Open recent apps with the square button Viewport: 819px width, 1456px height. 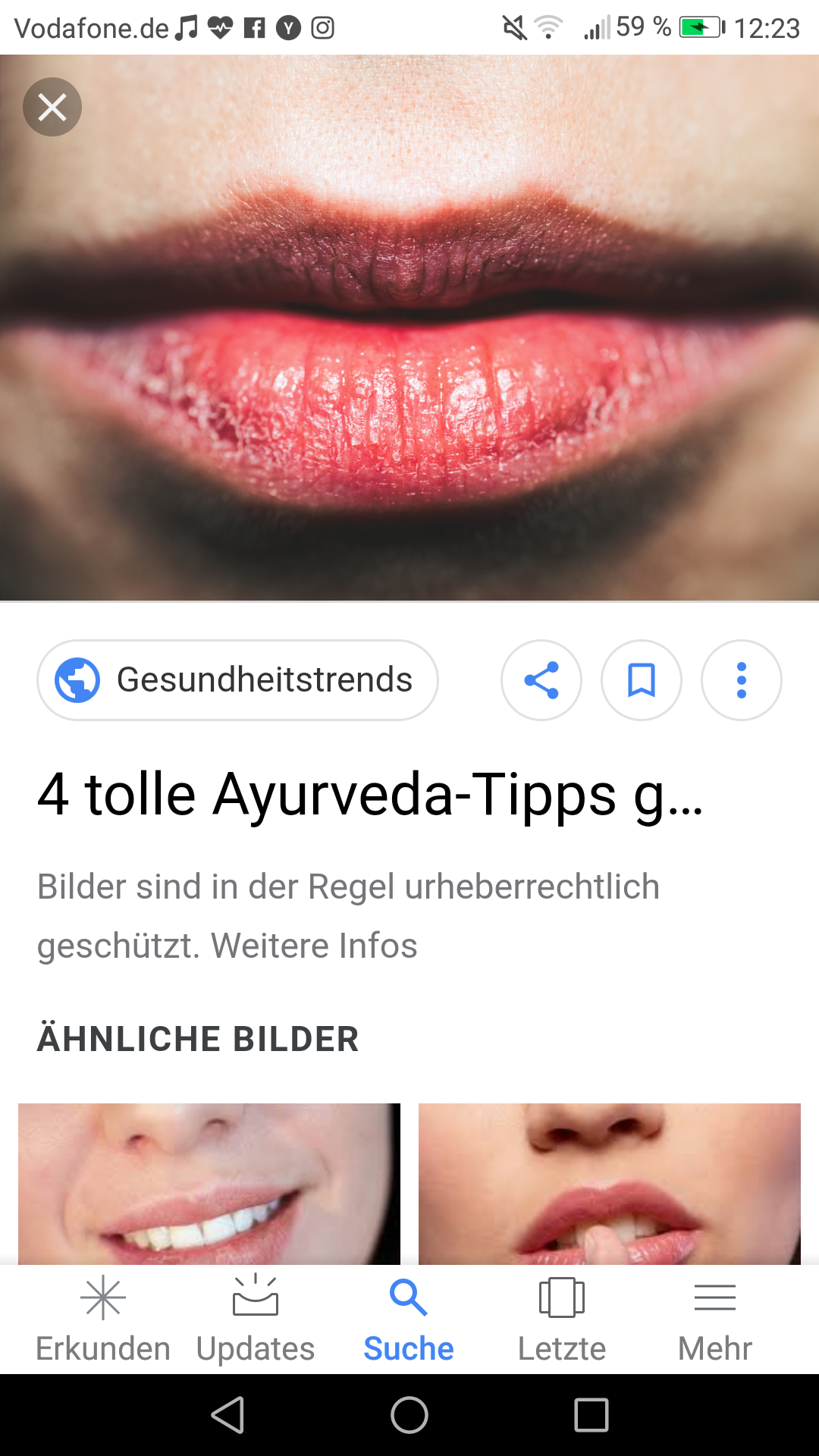point(591,1415)
